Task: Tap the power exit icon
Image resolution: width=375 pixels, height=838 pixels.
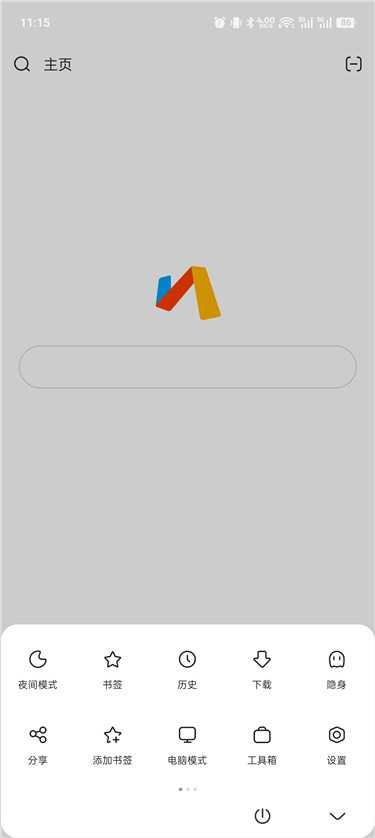Action: point(262,816)
